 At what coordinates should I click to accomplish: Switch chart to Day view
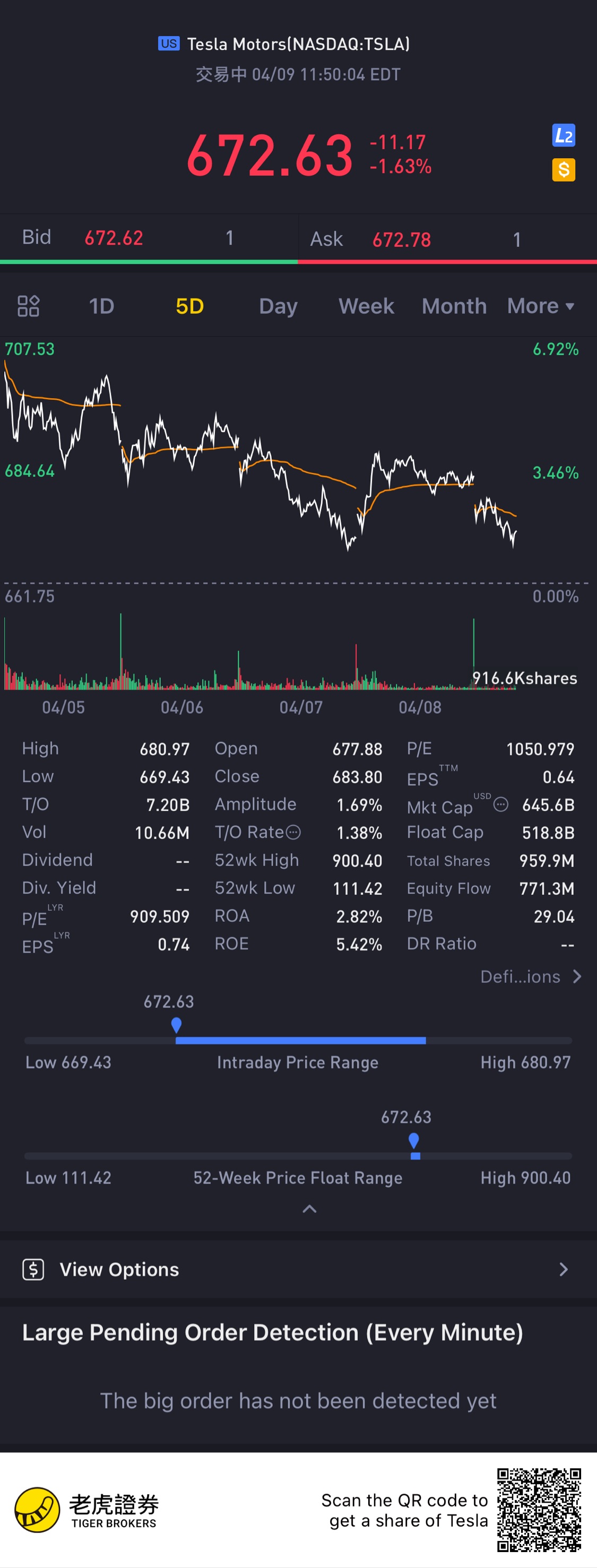click(278, 306)
